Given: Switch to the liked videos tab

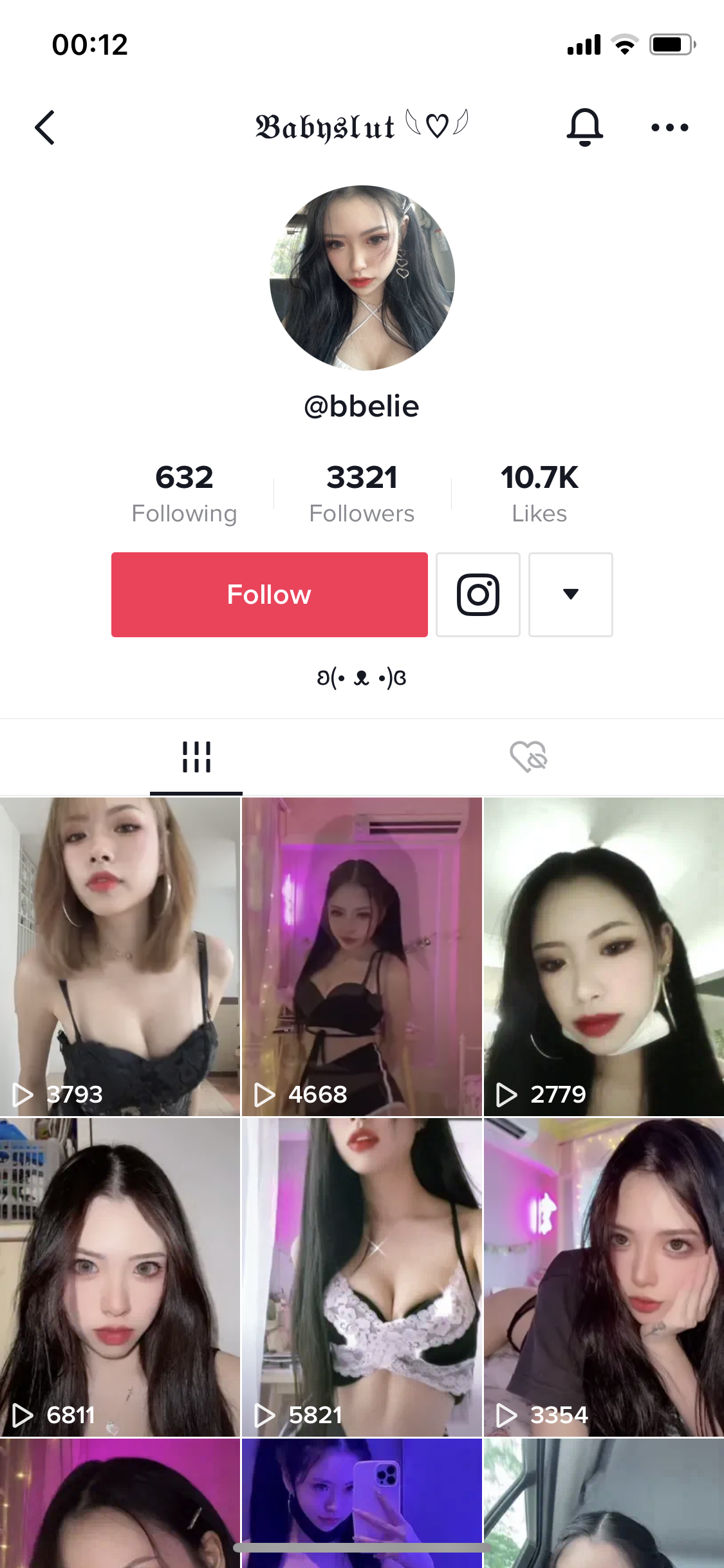Looking at the screenshot, I should coord(528,757).
